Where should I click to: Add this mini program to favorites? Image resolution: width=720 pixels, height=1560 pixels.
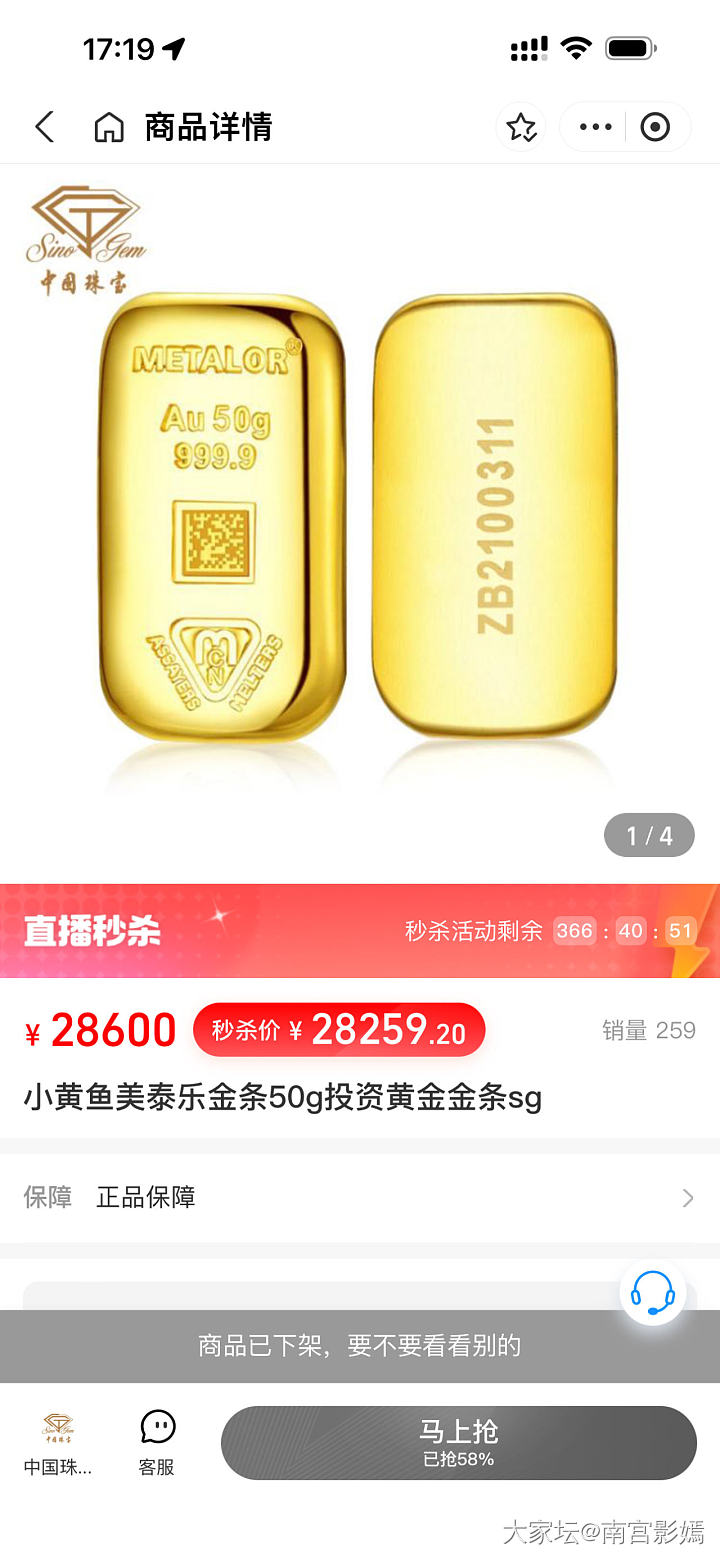[521, 127]
